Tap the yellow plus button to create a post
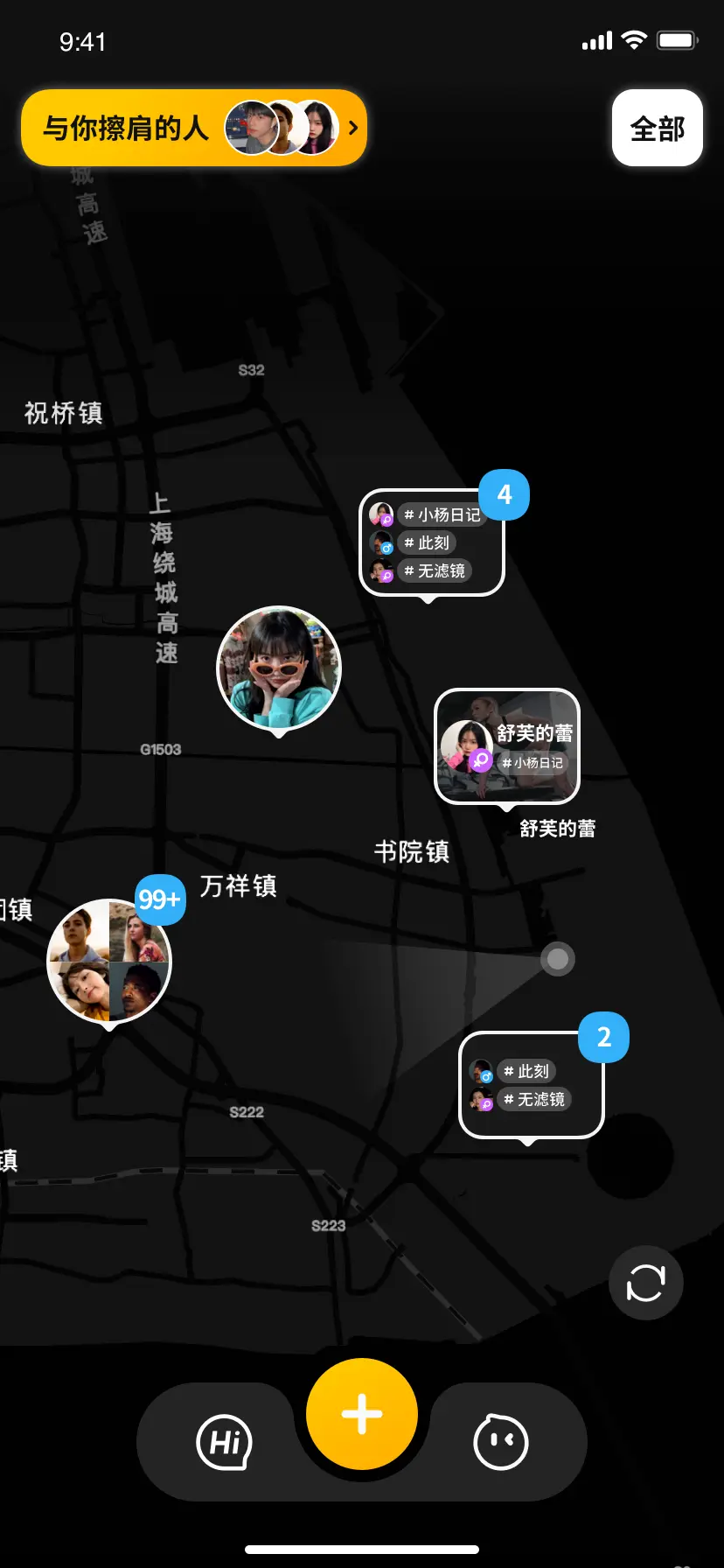The height and width of the screenshot is (1568, 724). pos(362,1414)
